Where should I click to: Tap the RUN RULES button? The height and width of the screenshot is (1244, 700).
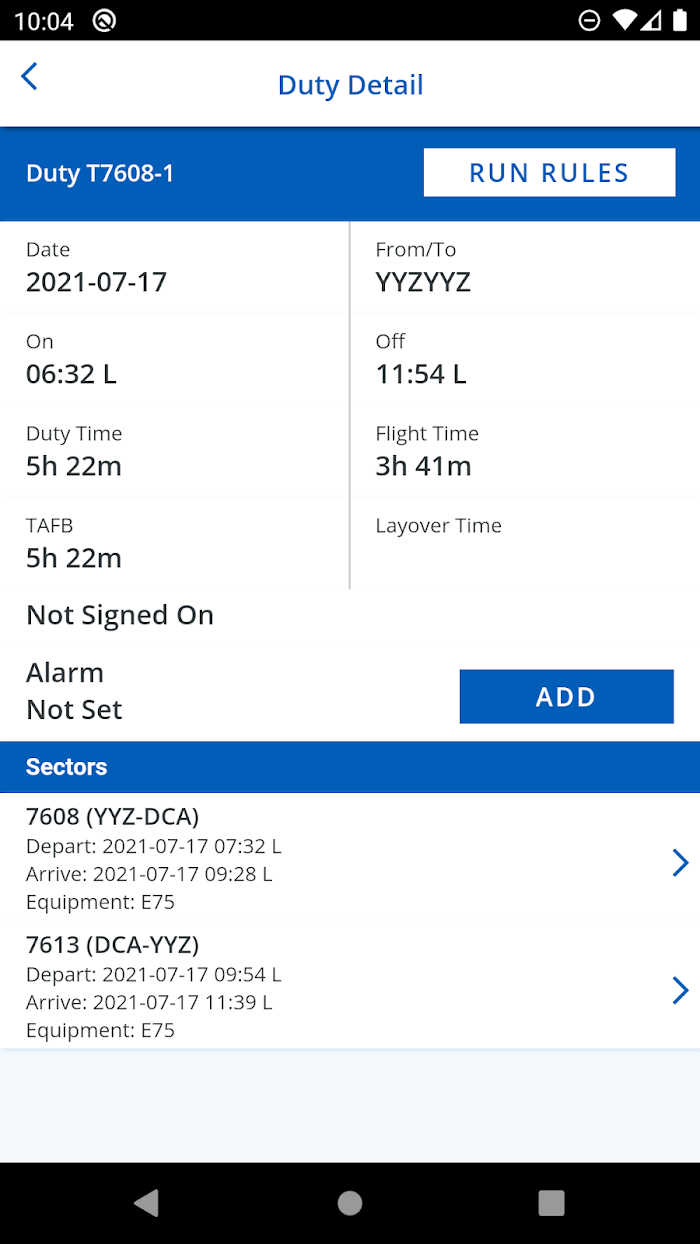click(549, 173)
